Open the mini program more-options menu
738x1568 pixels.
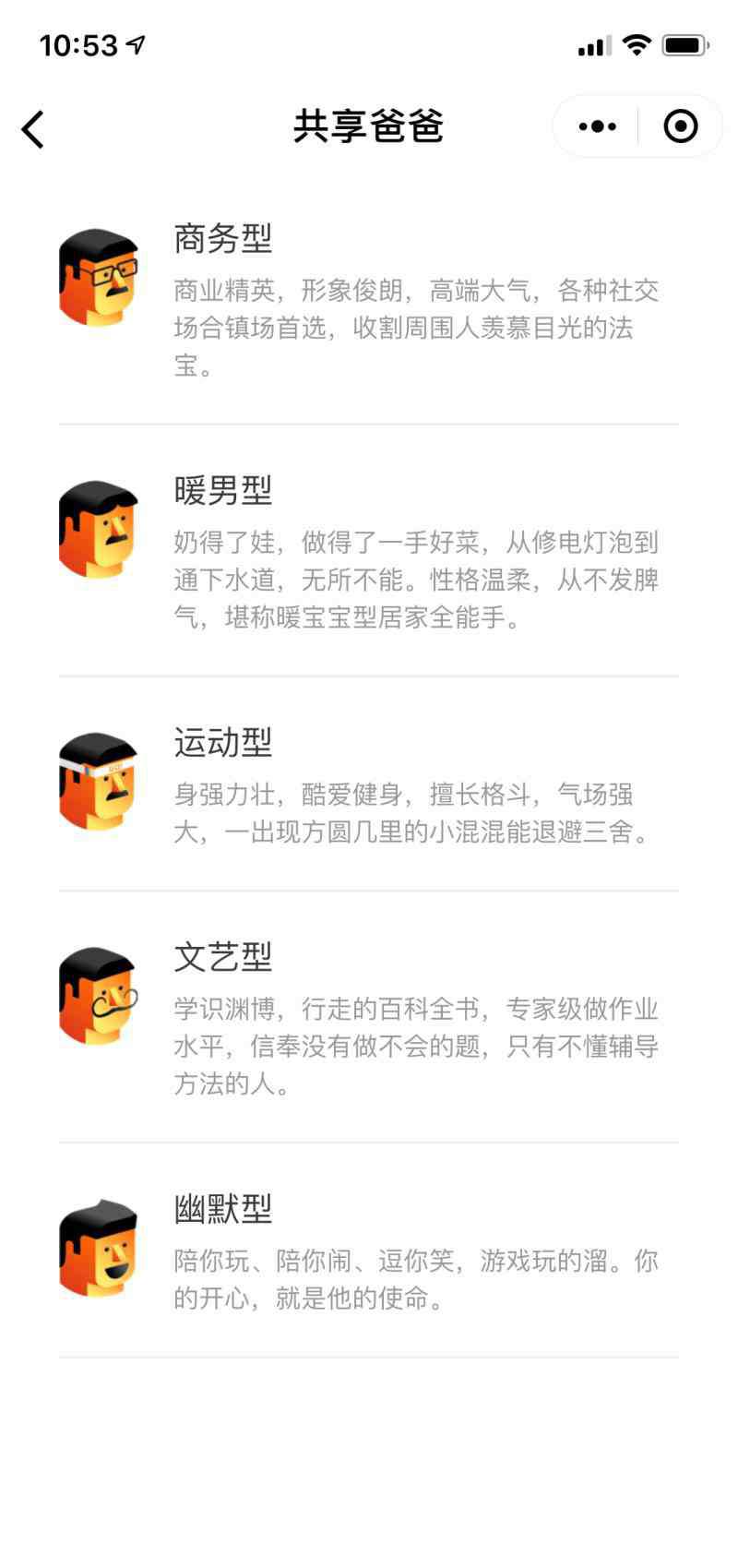tap(597, 126)
